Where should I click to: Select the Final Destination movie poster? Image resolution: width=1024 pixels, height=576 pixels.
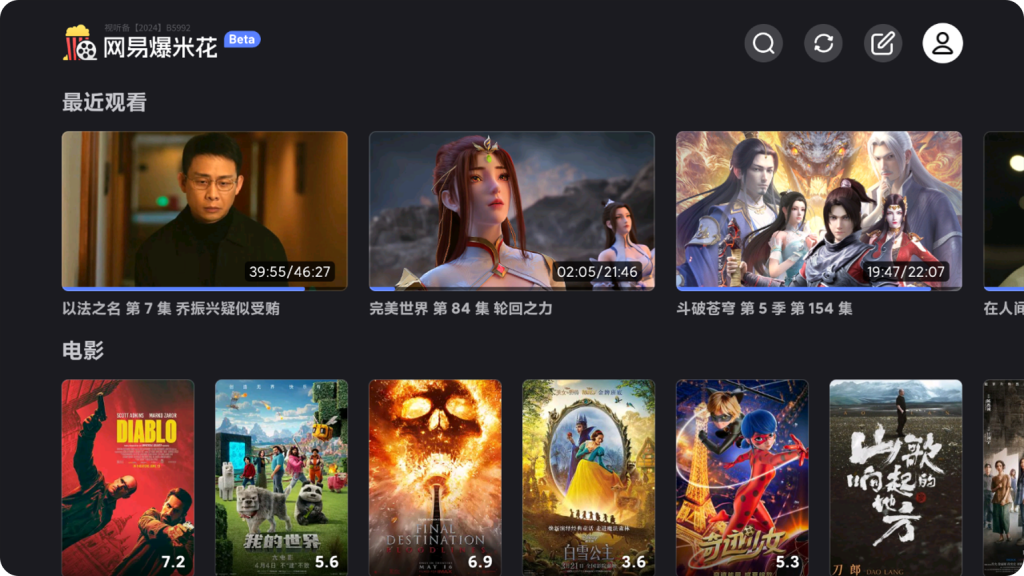click(435, 477)
